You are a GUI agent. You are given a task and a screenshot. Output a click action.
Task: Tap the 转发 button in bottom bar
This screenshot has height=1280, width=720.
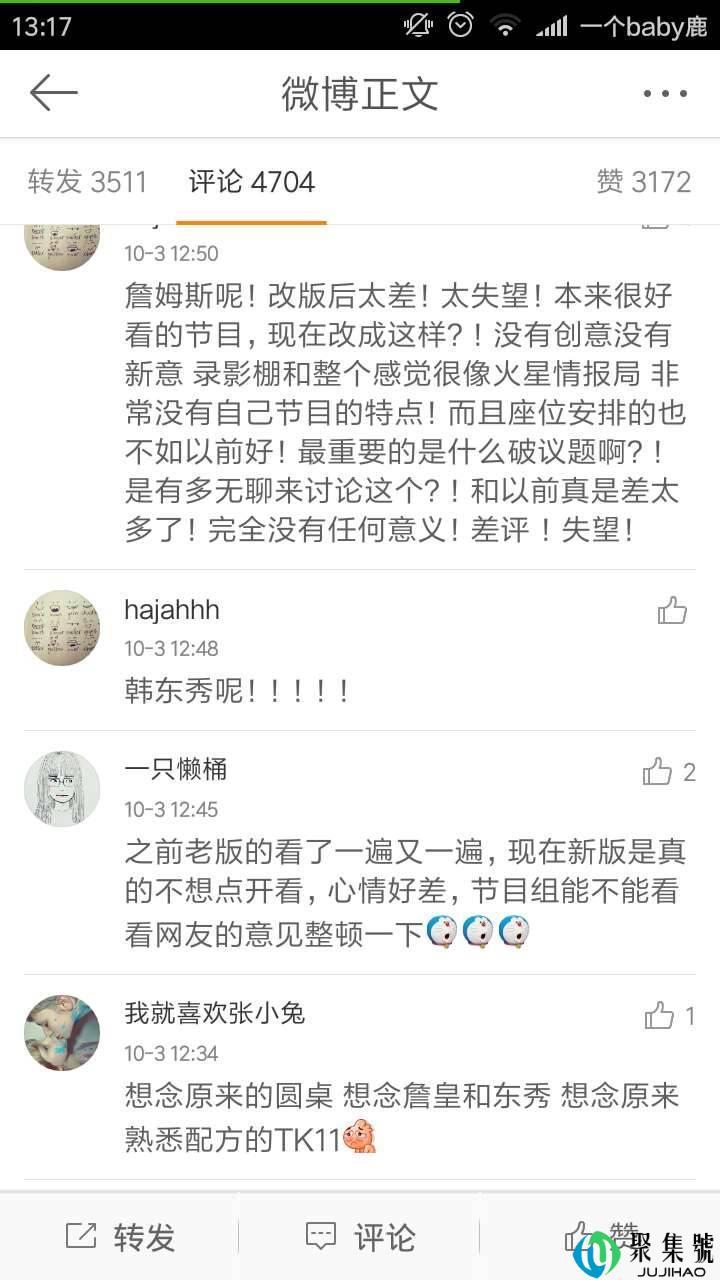coord(120,1237)
